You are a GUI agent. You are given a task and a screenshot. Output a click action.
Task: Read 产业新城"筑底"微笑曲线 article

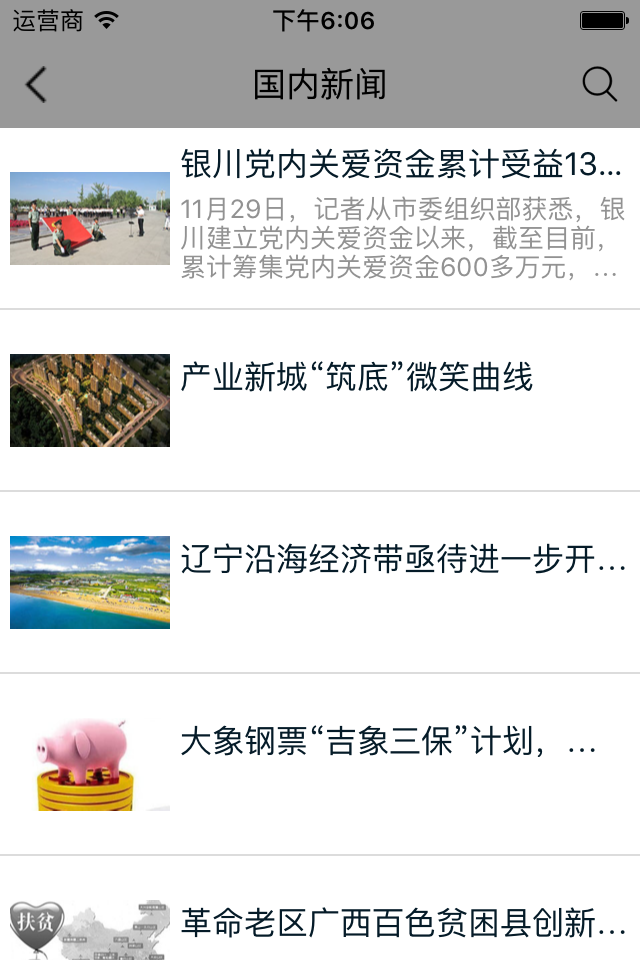(x=357, y=378)
